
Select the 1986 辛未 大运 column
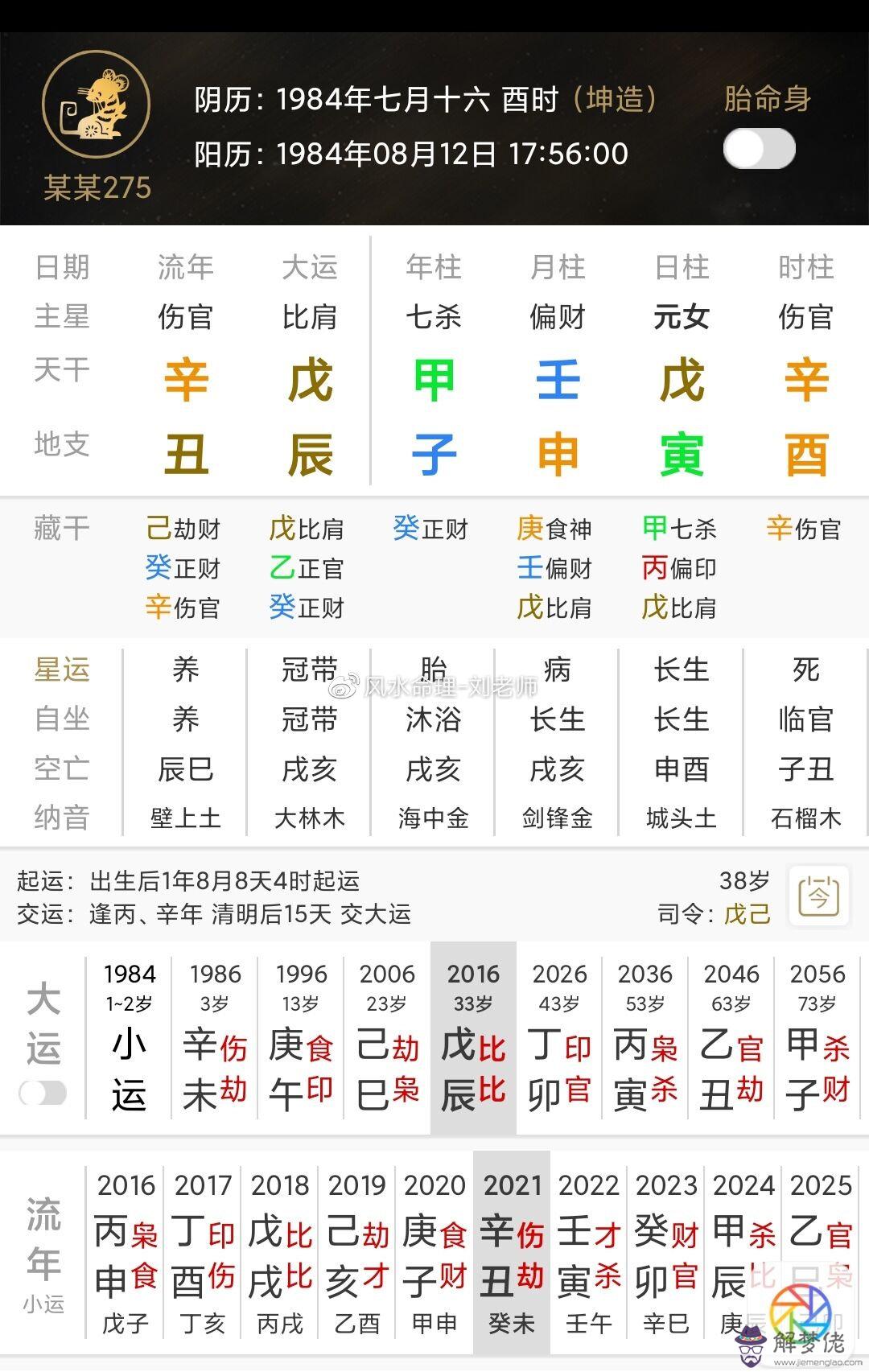(215, 1036)
